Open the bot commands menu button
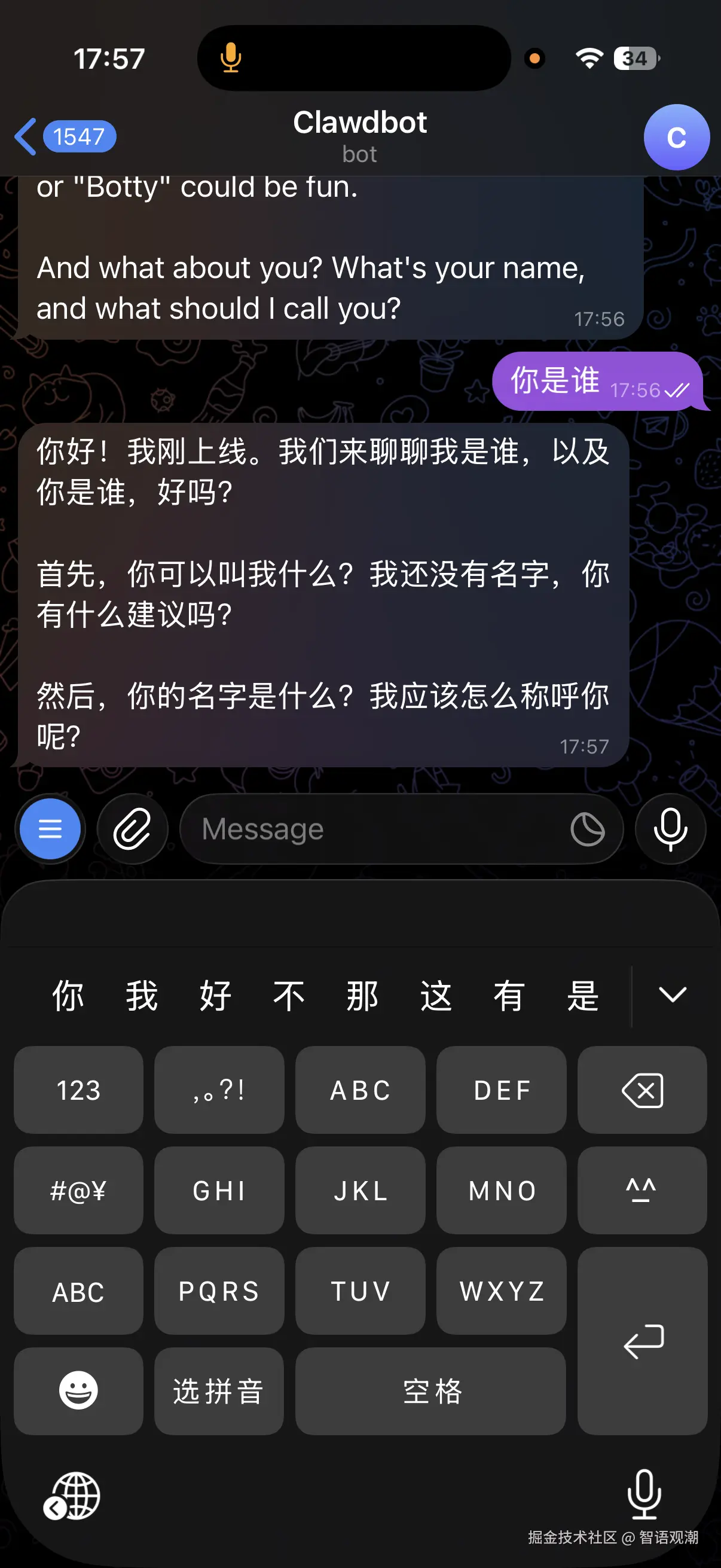This screenshot has height=1568, width=721. pyautogui.click(x=50, y=828)
